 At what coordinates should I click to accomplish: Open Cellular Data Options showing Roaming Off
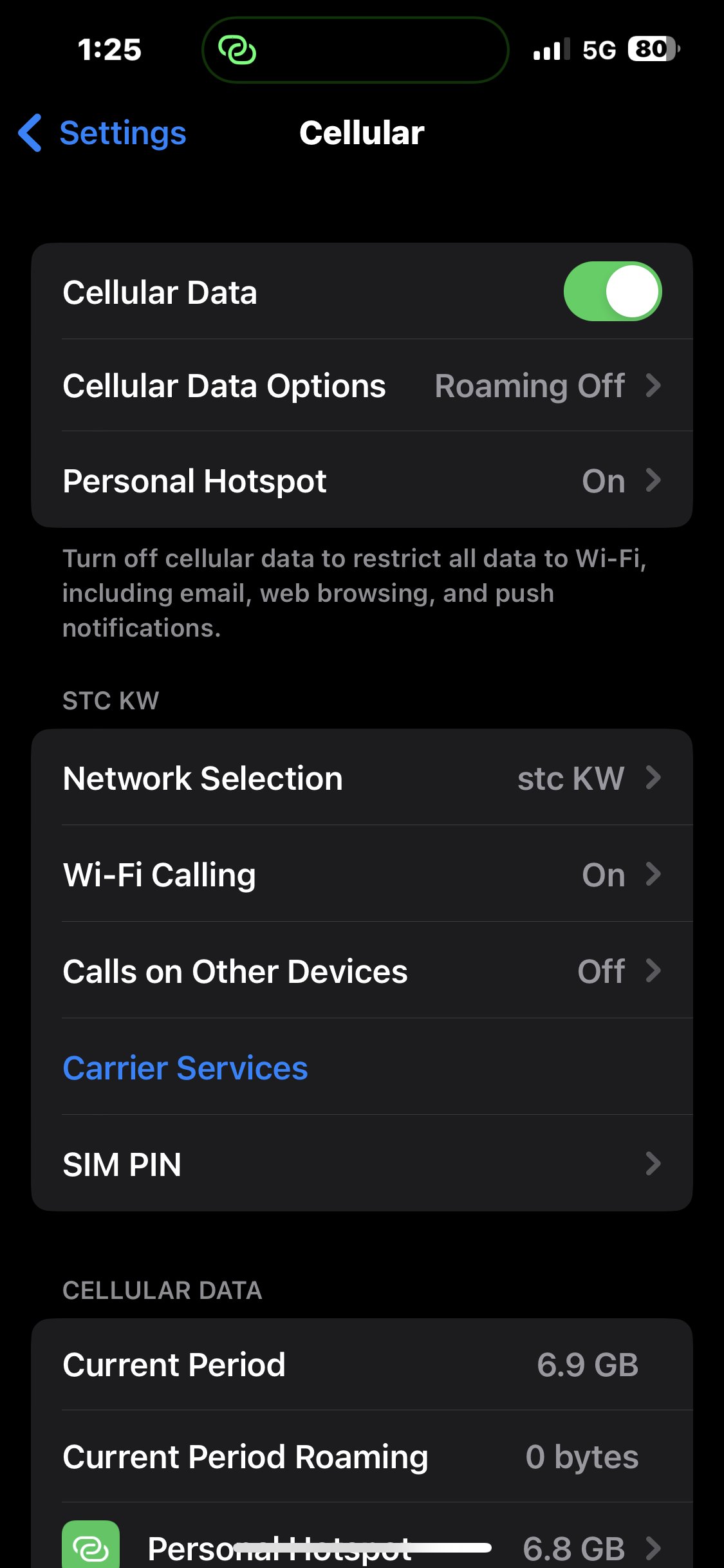tap(362, 385)
